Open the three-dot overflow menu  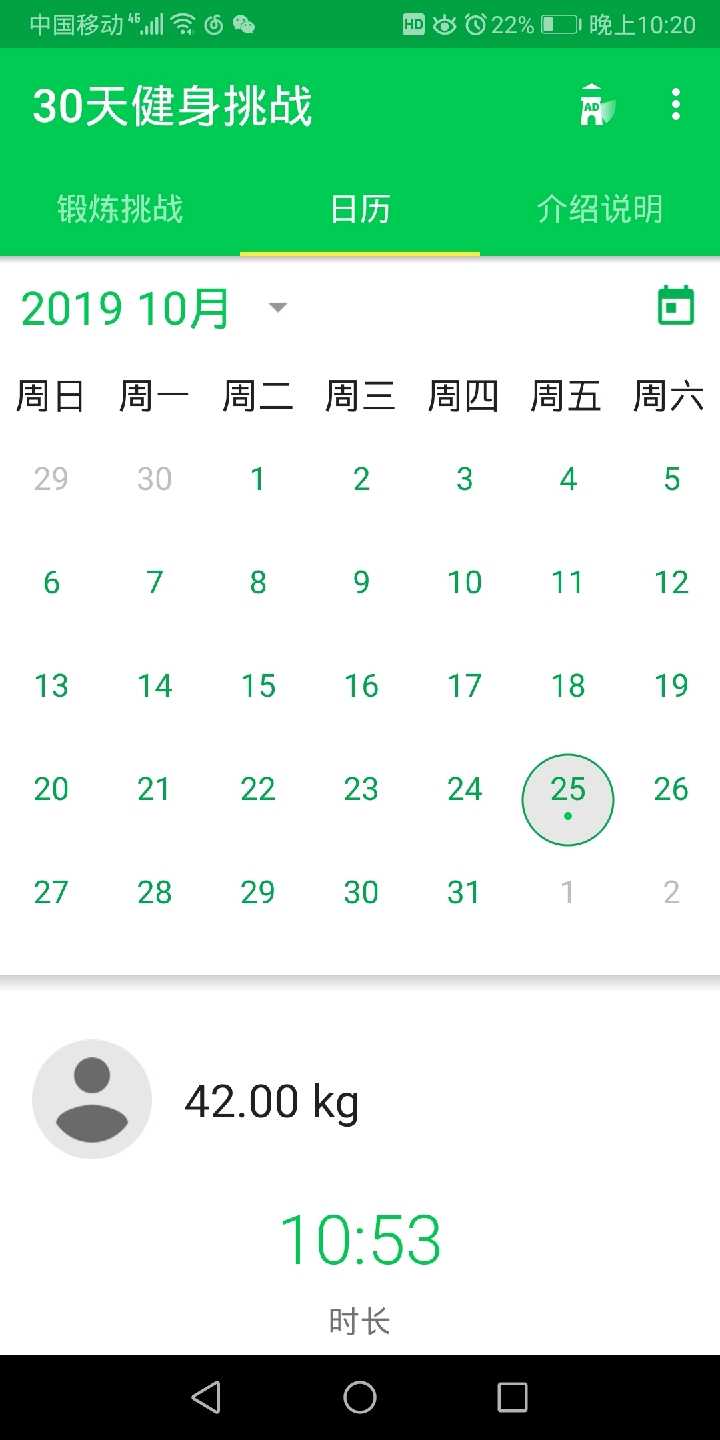[676, 105]
